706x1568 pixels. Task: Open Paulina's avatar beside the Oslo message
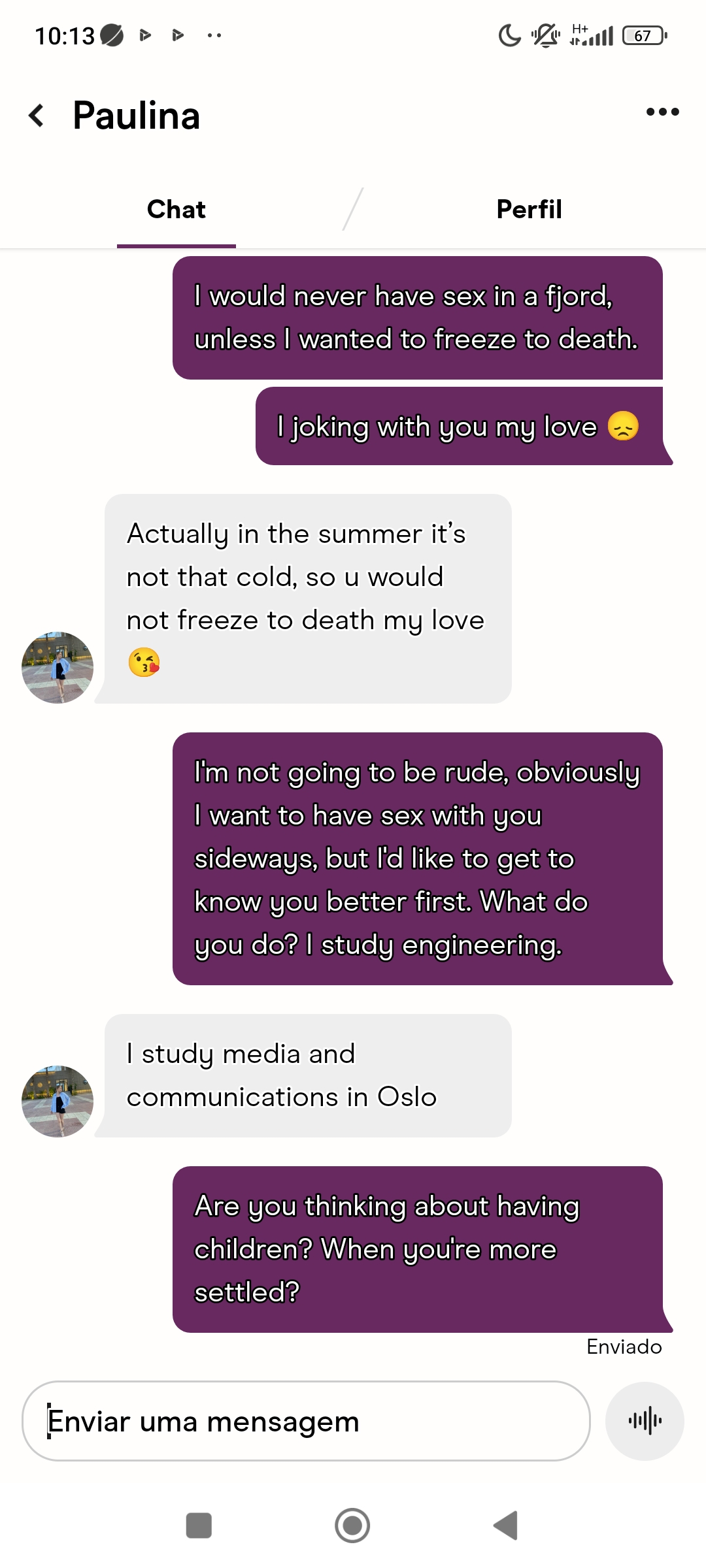[x=58, y=1102]
